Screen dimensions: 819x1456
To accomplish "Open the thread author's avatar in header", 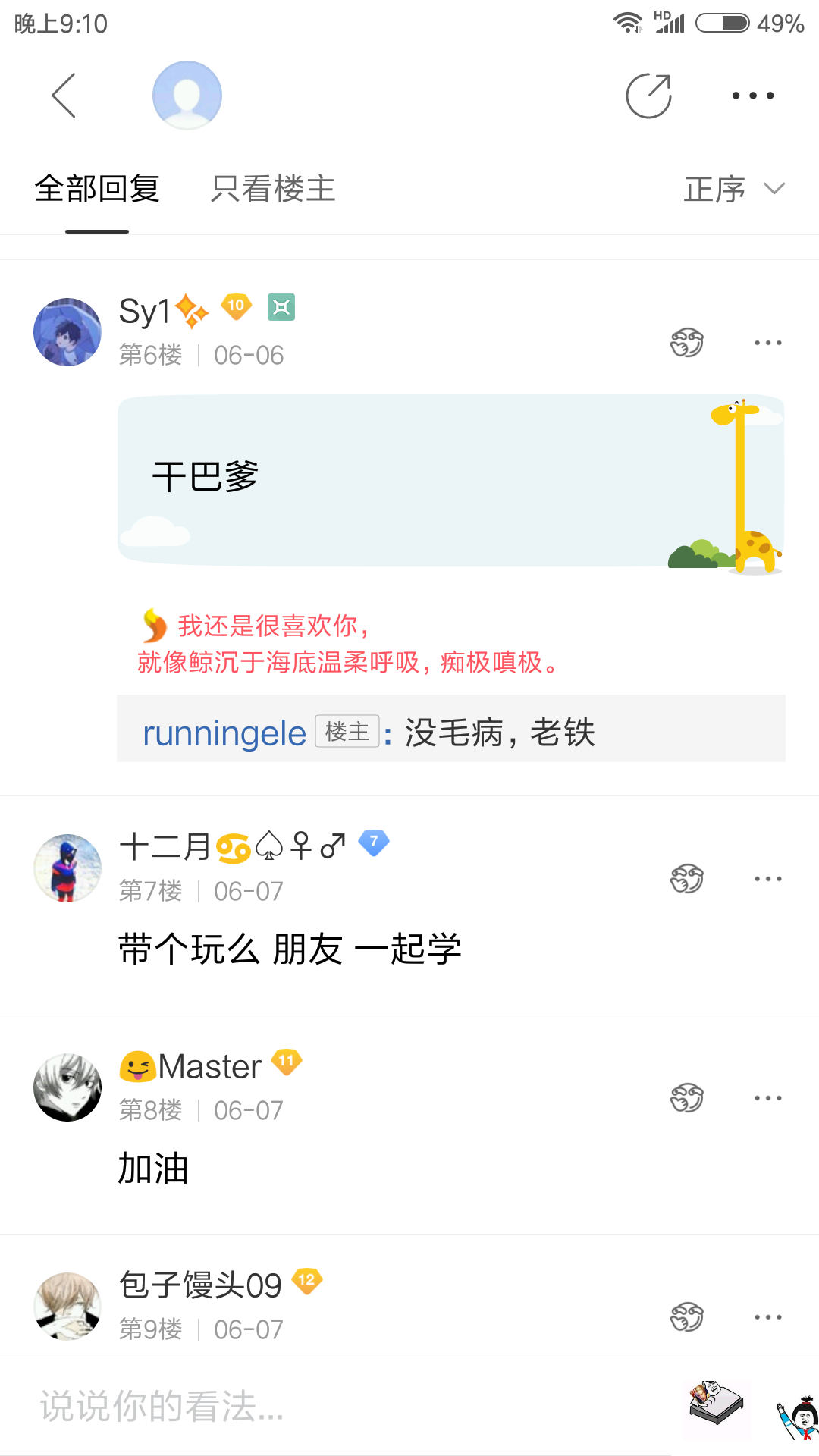I will click(187, 96).
